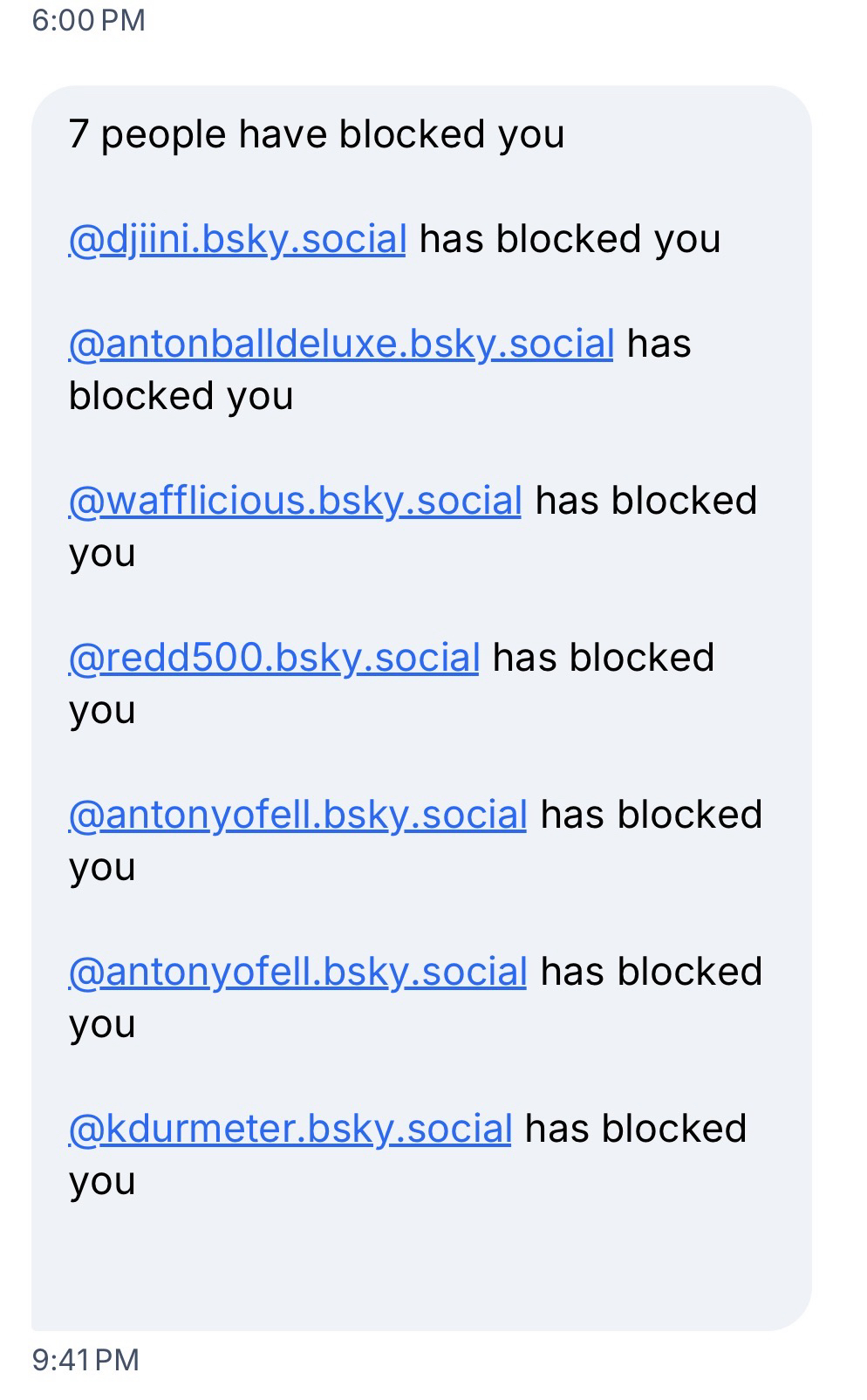This screenshot has height=1400, width=867.
Task: Open the @kdurmeter.bsky.social link
Action: pos(290,1129)
